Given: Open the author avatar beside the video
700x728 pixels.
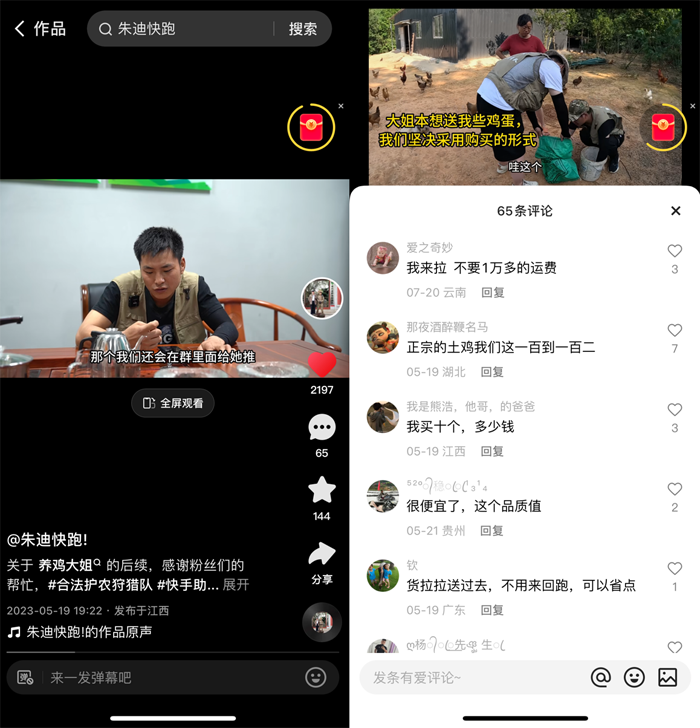Looking at the screenshot, I should (x=322, y=298).
